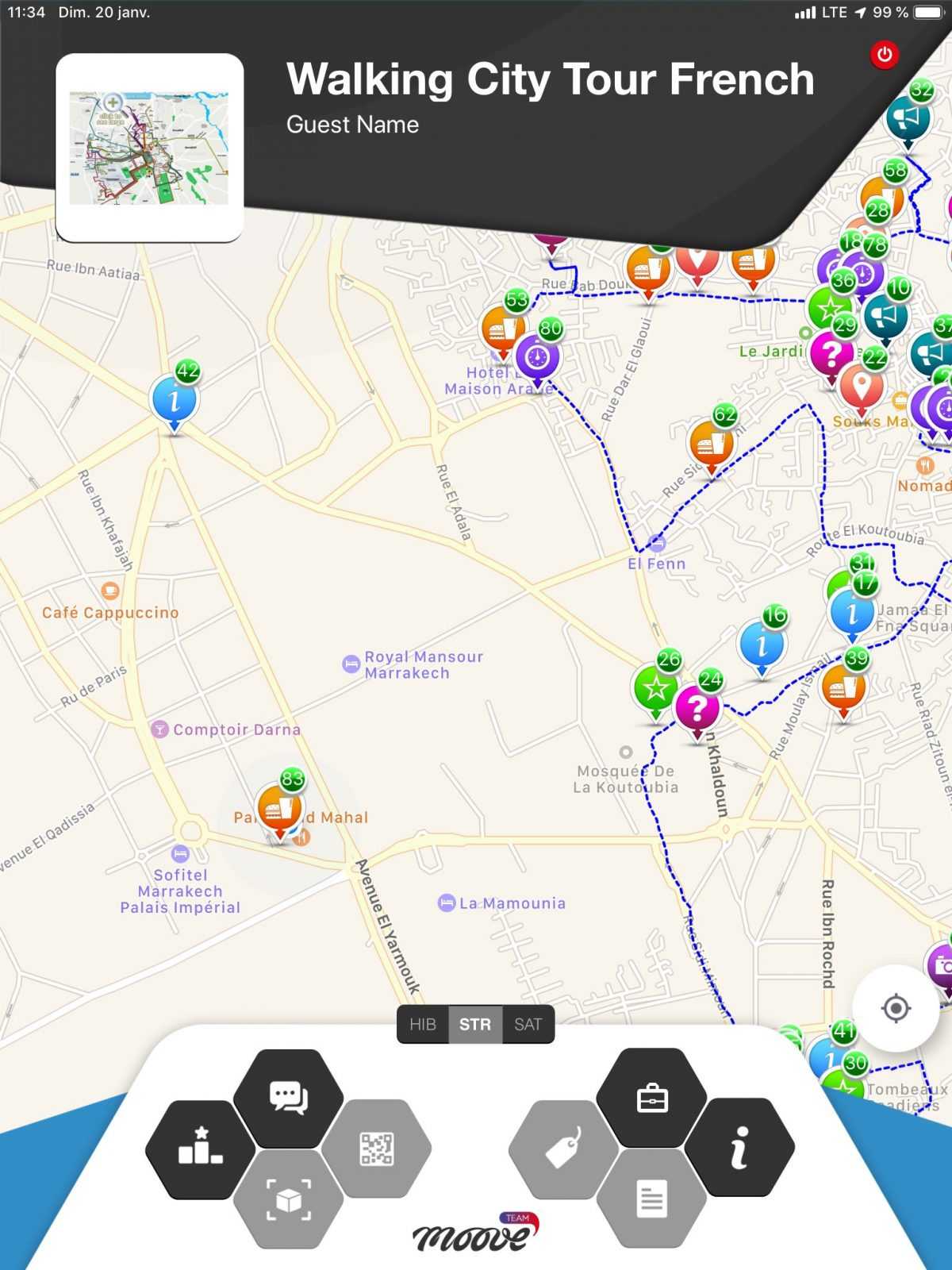Open the briefcase hexagon
The height and width of the screenshot is (1270, 952).
[x=652, y=1098]
